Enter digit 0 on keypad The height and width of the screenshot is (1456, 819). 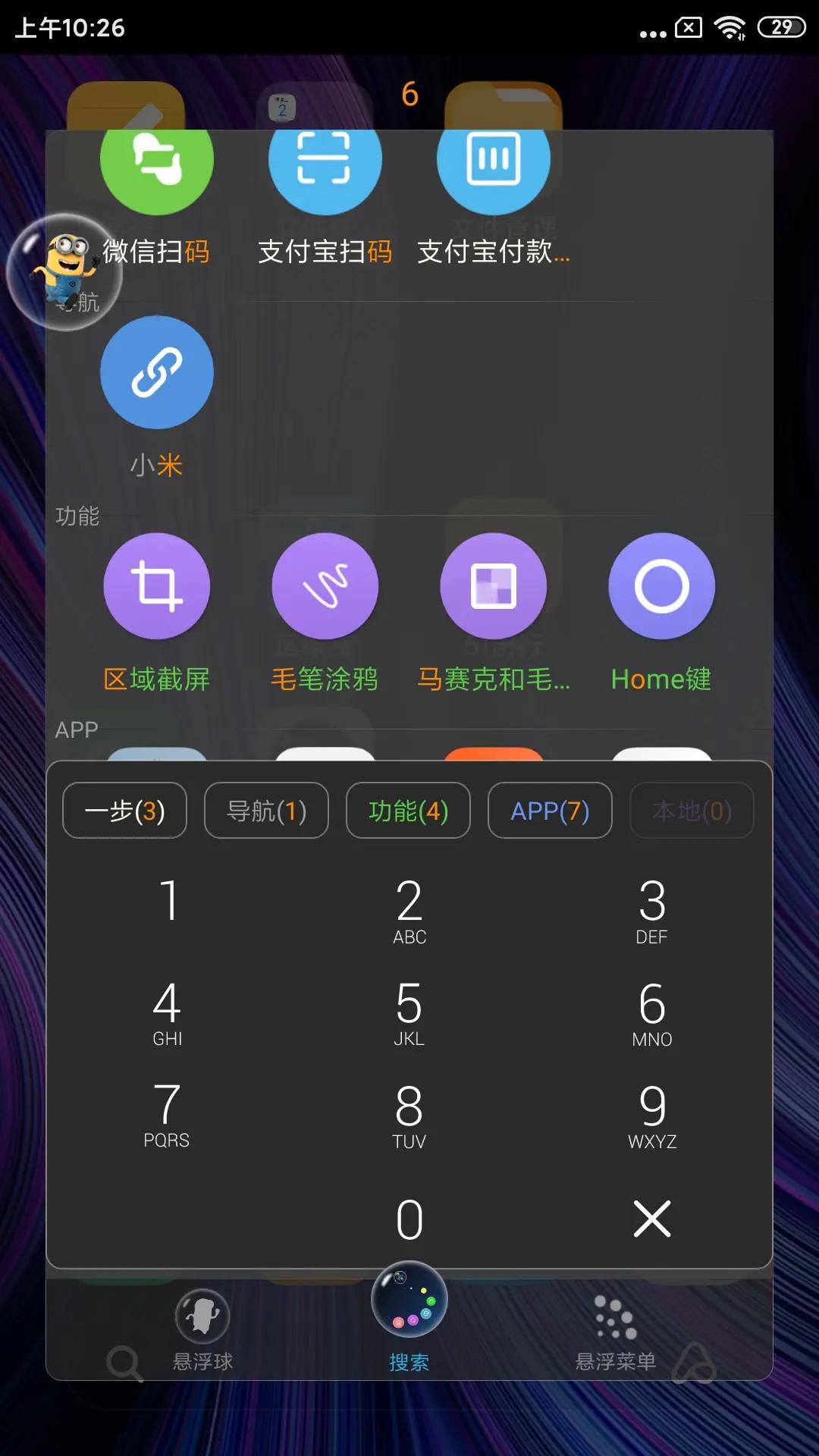tap(409, 1219)
